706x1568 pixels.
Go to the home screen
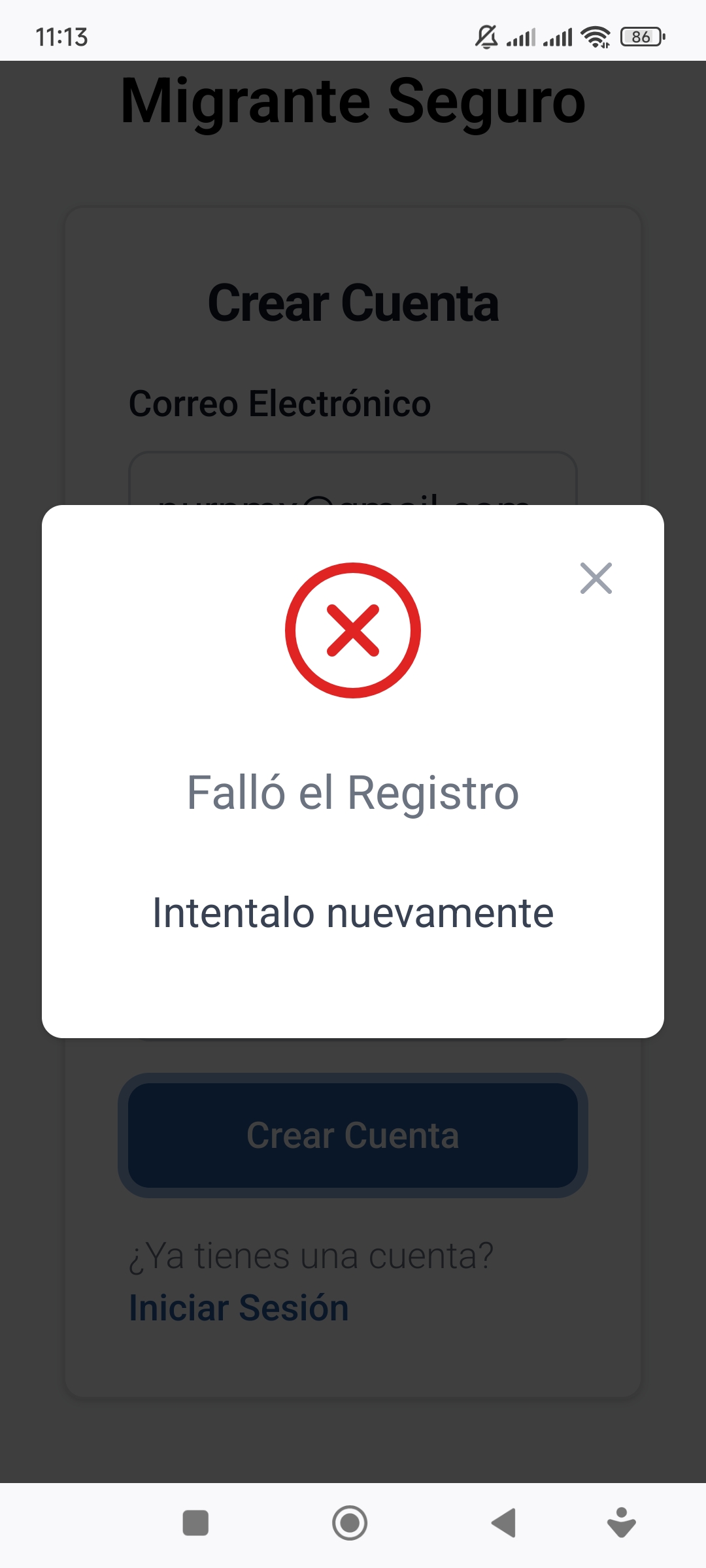[x=350, y=1523]
